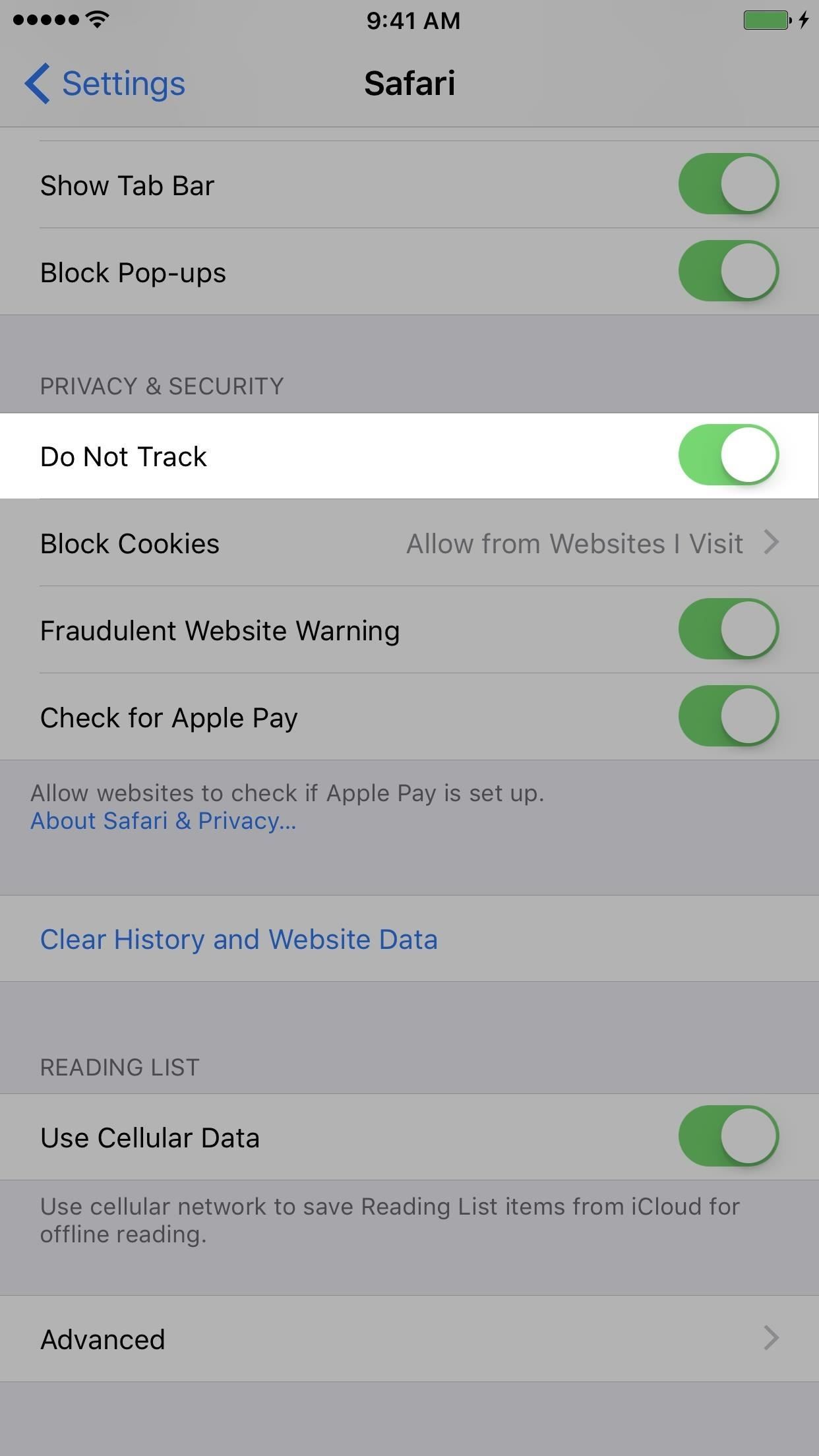
Task: Toggle Fraudulent Website Warning
Action: click(728, 629)
